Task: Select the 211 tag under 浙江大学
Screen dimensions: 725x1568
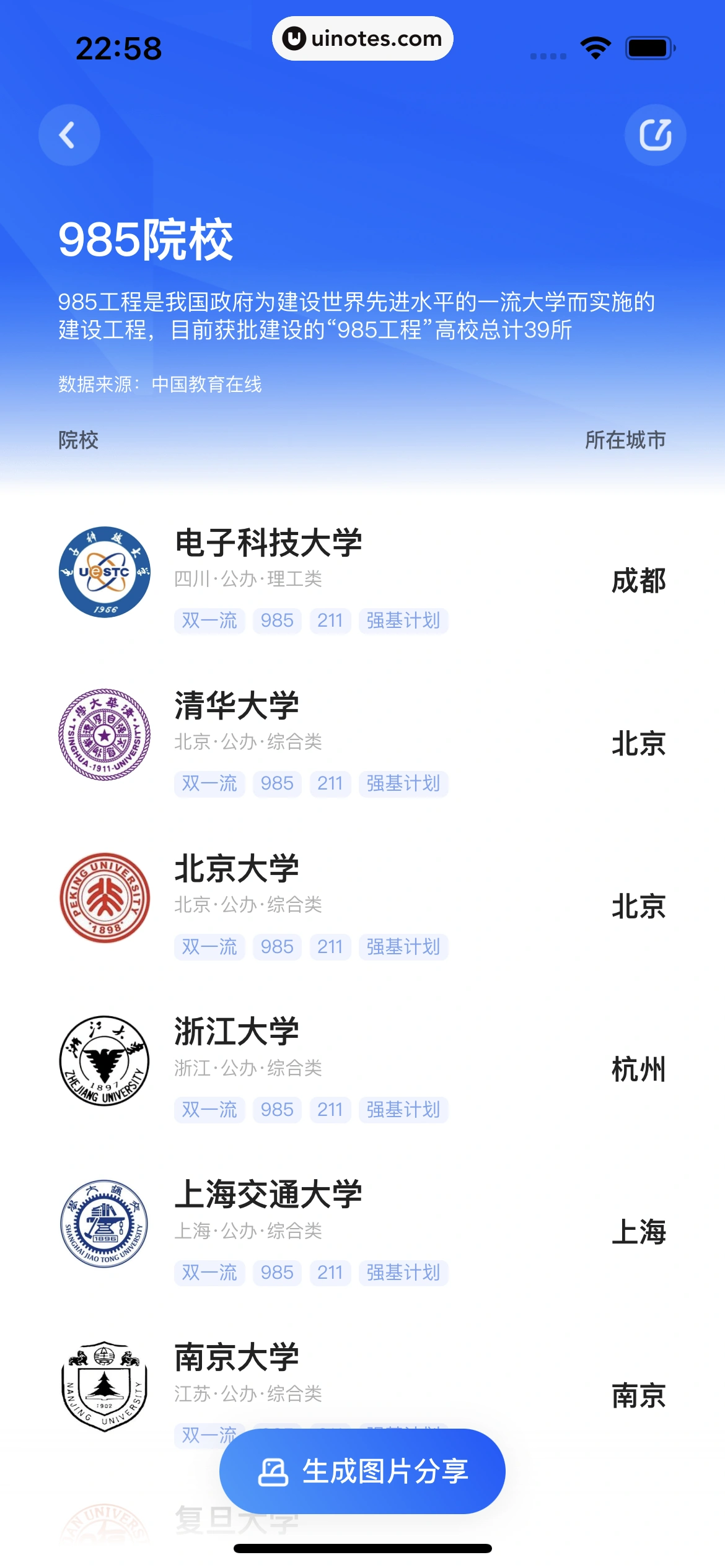Action: pos(330,1110)
